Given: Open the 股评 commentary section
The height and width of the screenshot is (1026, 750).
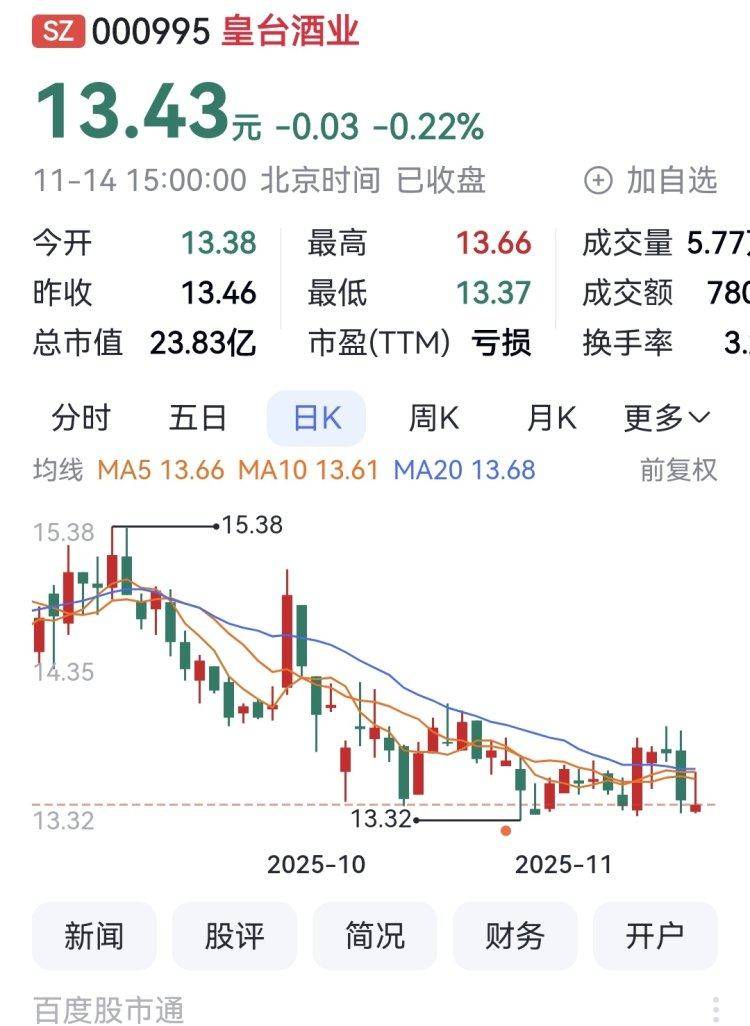Looking at the screenshot, I should (x=236, y=936).
